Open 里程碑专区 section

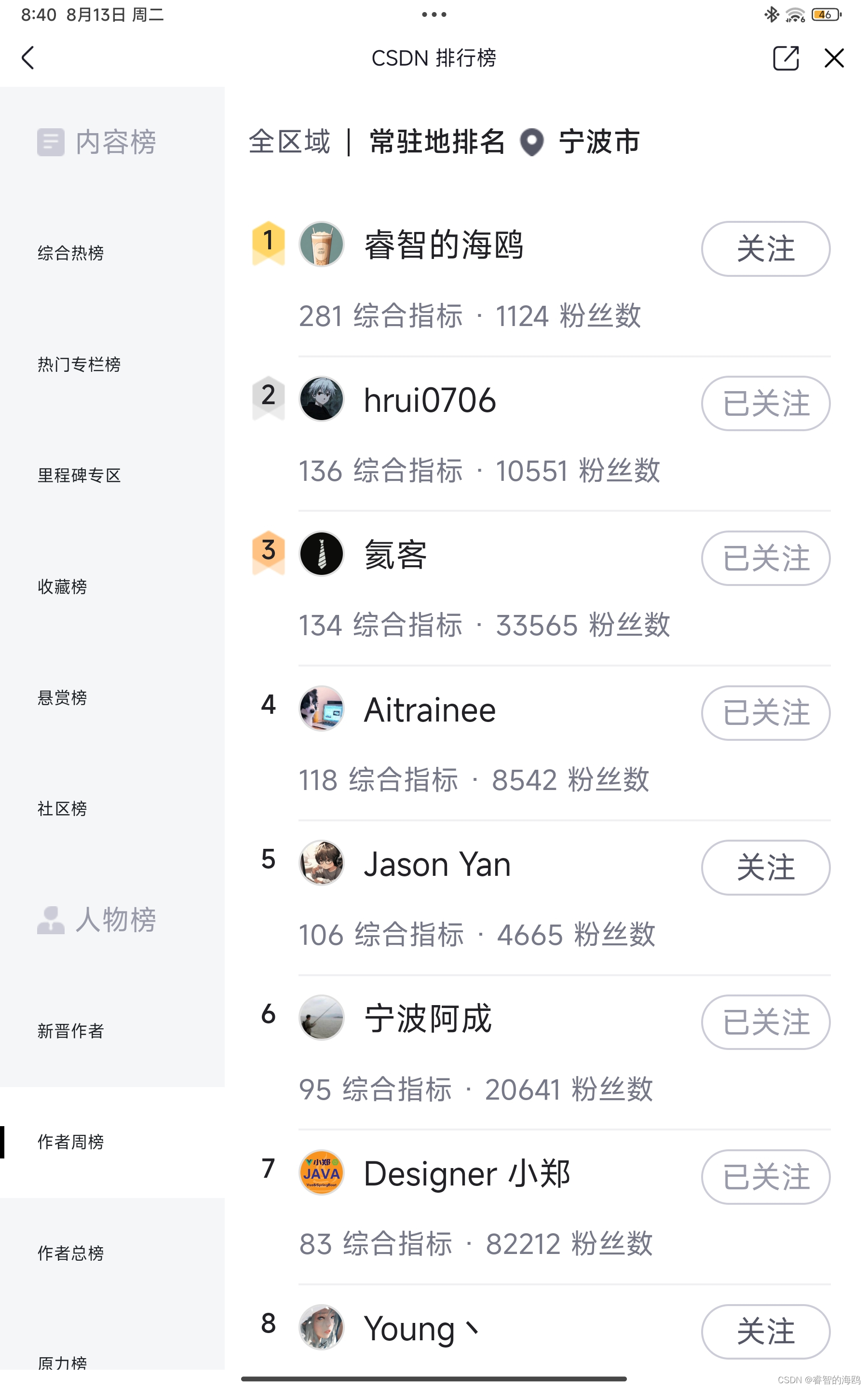pyautogui.click(x=79, y=475)
